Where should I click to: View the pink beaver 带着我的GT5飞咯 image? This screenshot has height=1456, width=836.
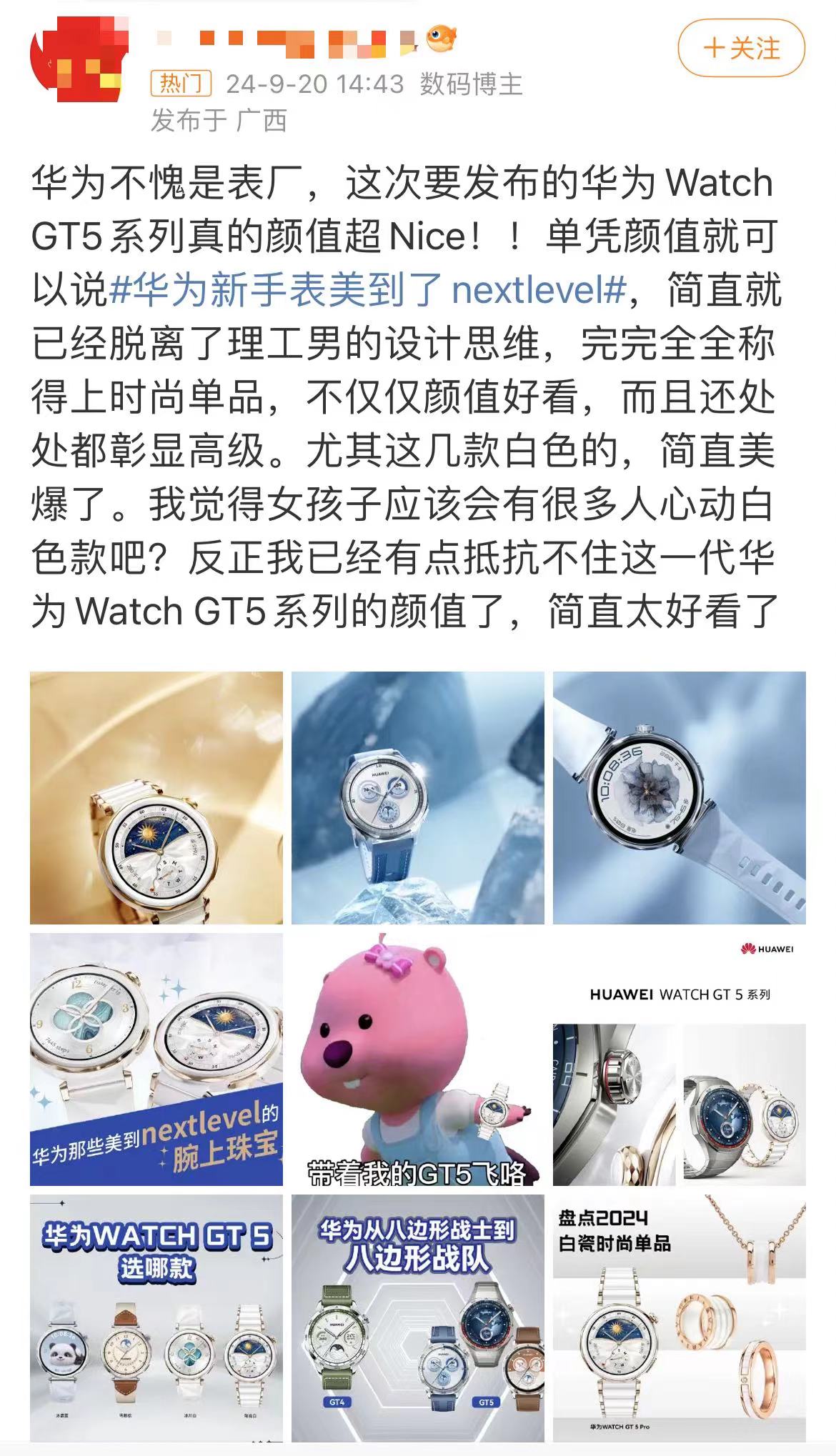[418, 1059]
